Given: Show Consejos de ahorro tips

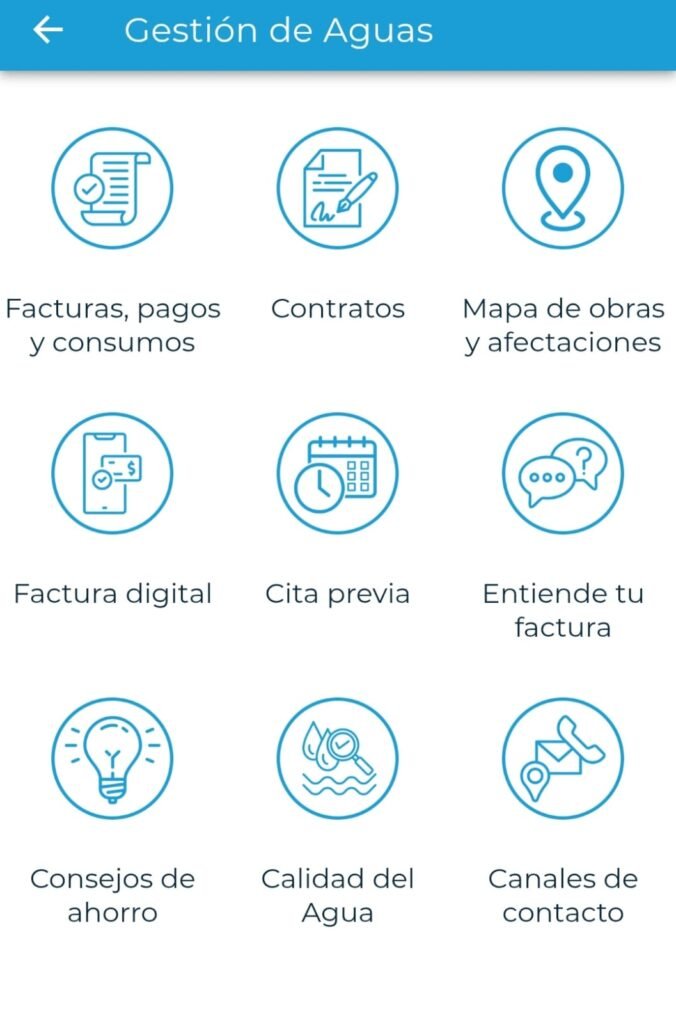Looking at the screenshot, I should click(112, 758).
